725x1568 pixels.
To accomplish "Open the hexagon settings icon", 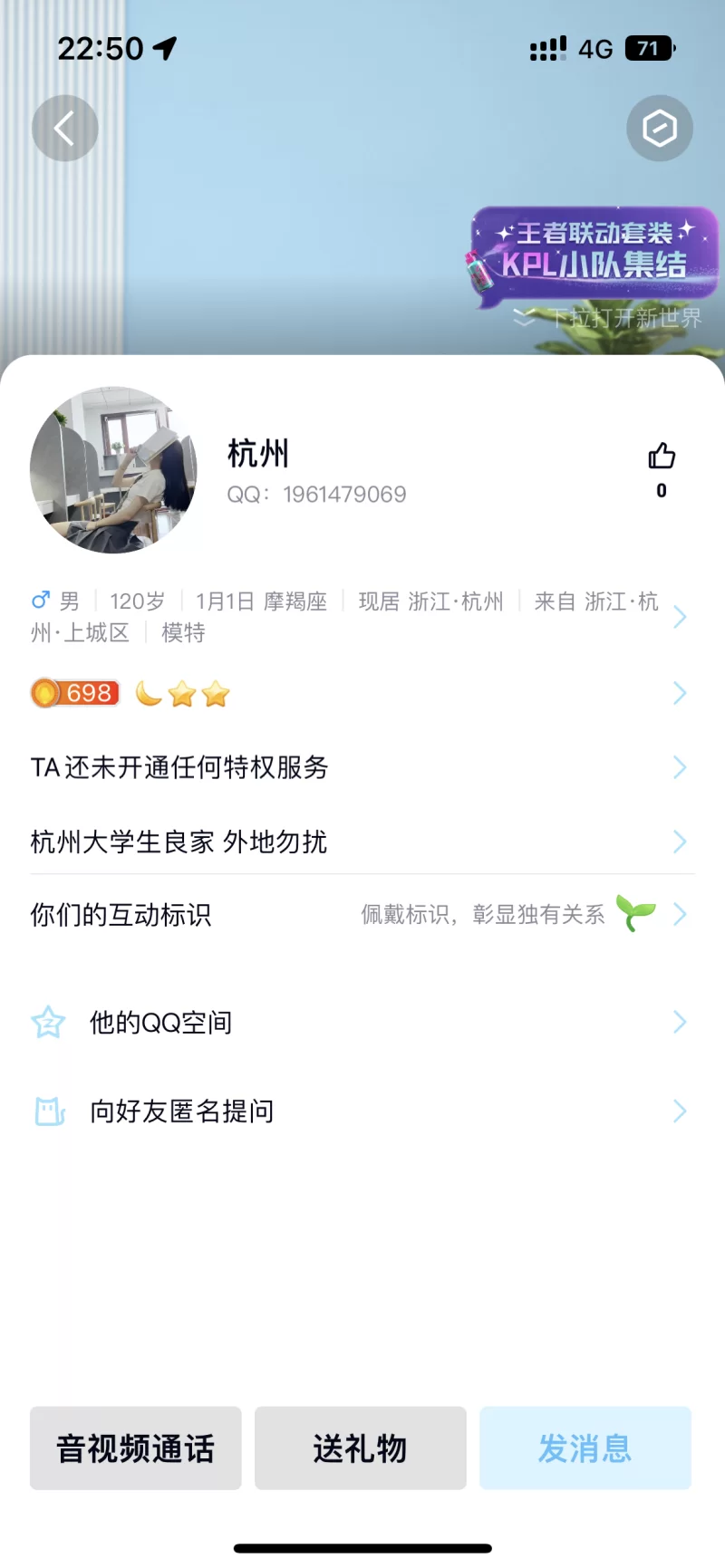I will coord(659,129).
